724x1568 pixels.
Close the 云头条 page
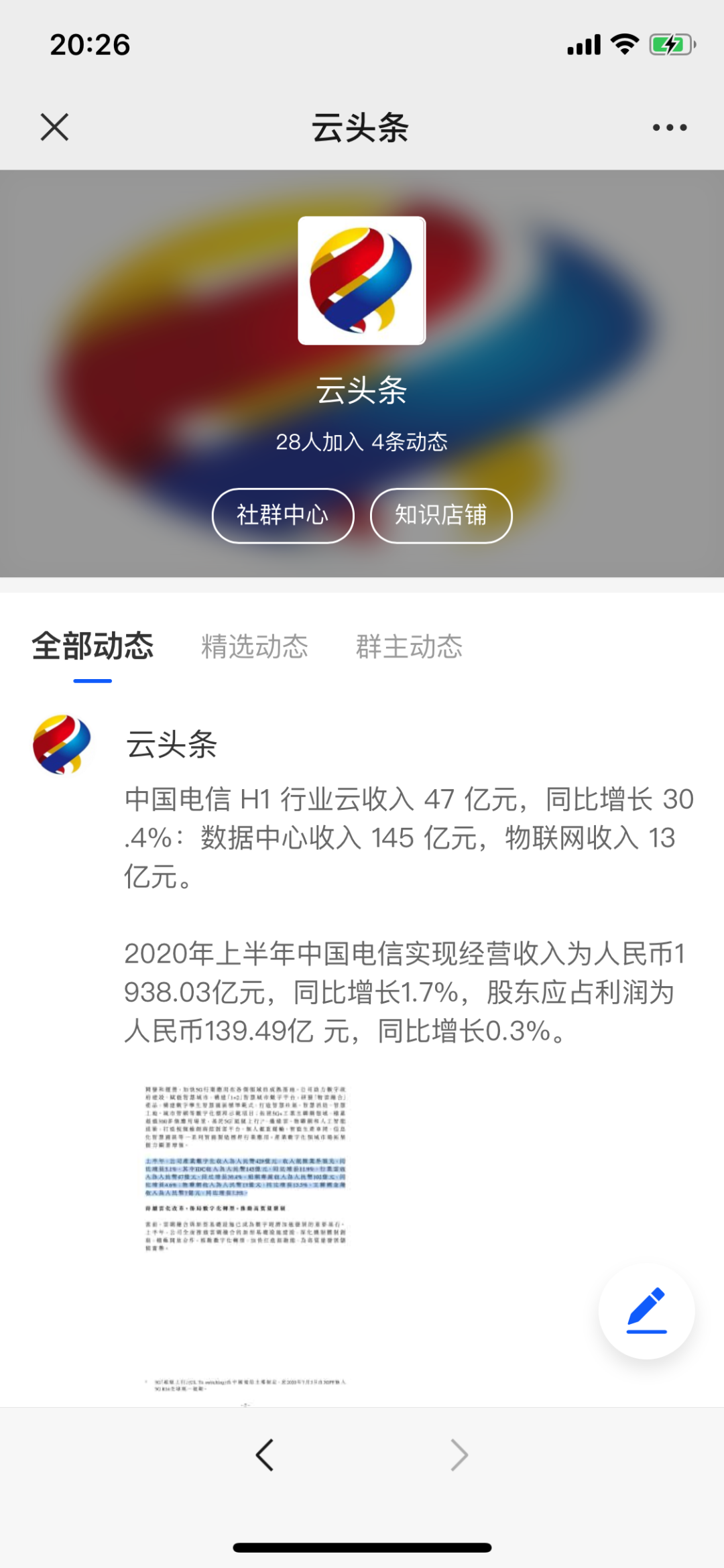54,127
